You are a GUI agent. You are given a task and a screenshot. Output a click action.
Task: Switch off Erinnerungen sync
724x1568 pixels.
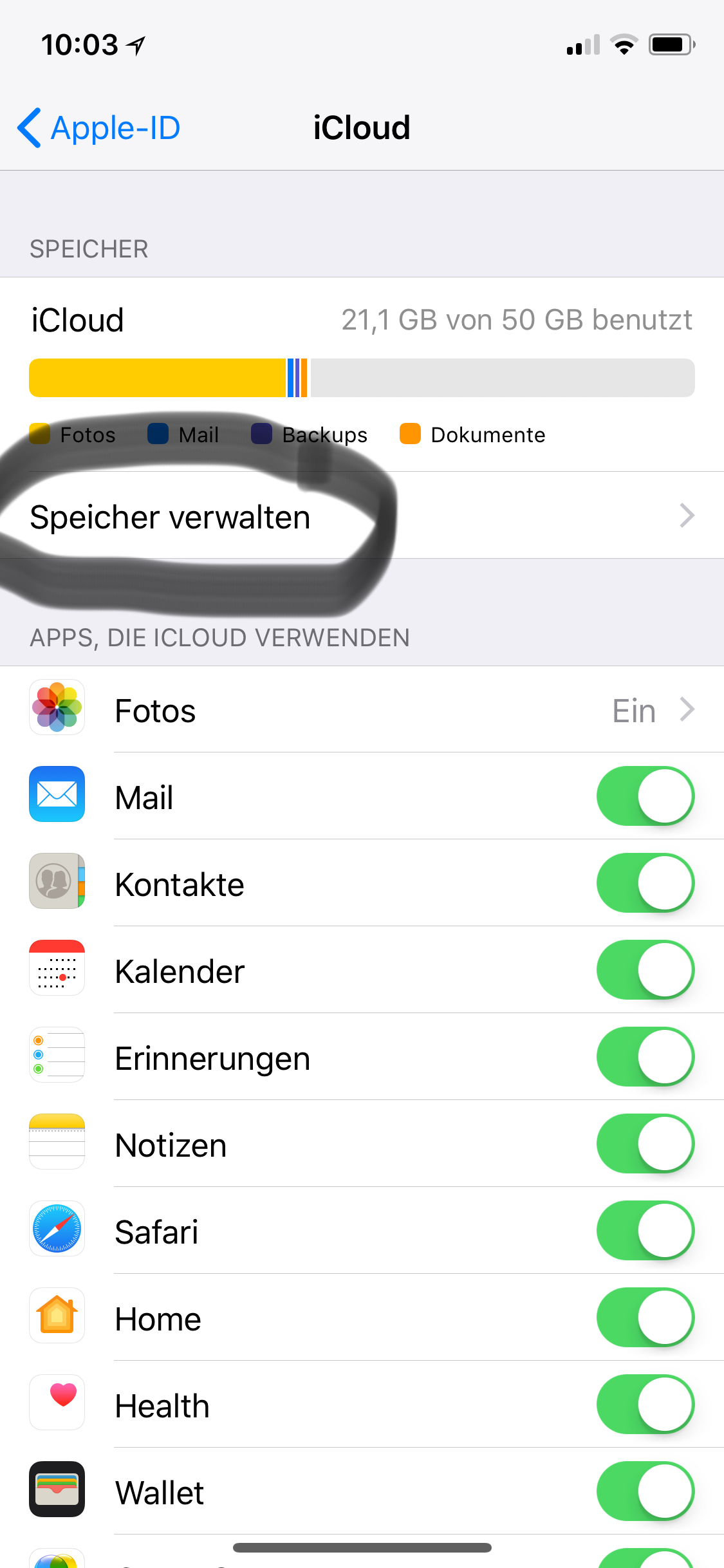(645, 1057)
